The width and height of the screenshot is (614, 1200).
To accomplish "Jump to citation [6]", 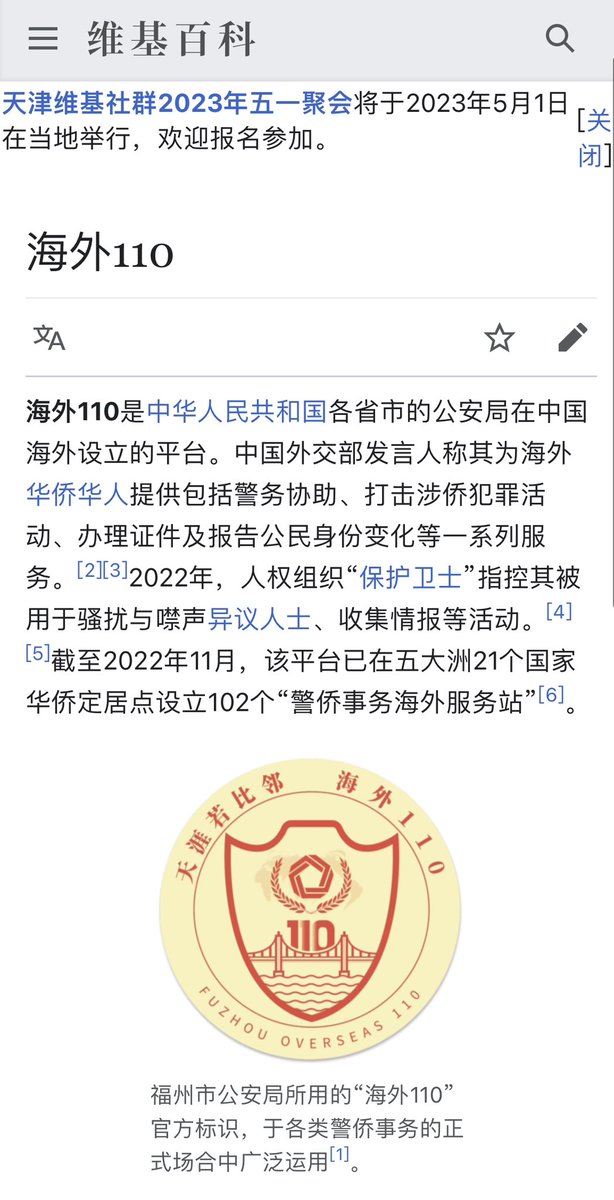I will click(x=551, y=694).
